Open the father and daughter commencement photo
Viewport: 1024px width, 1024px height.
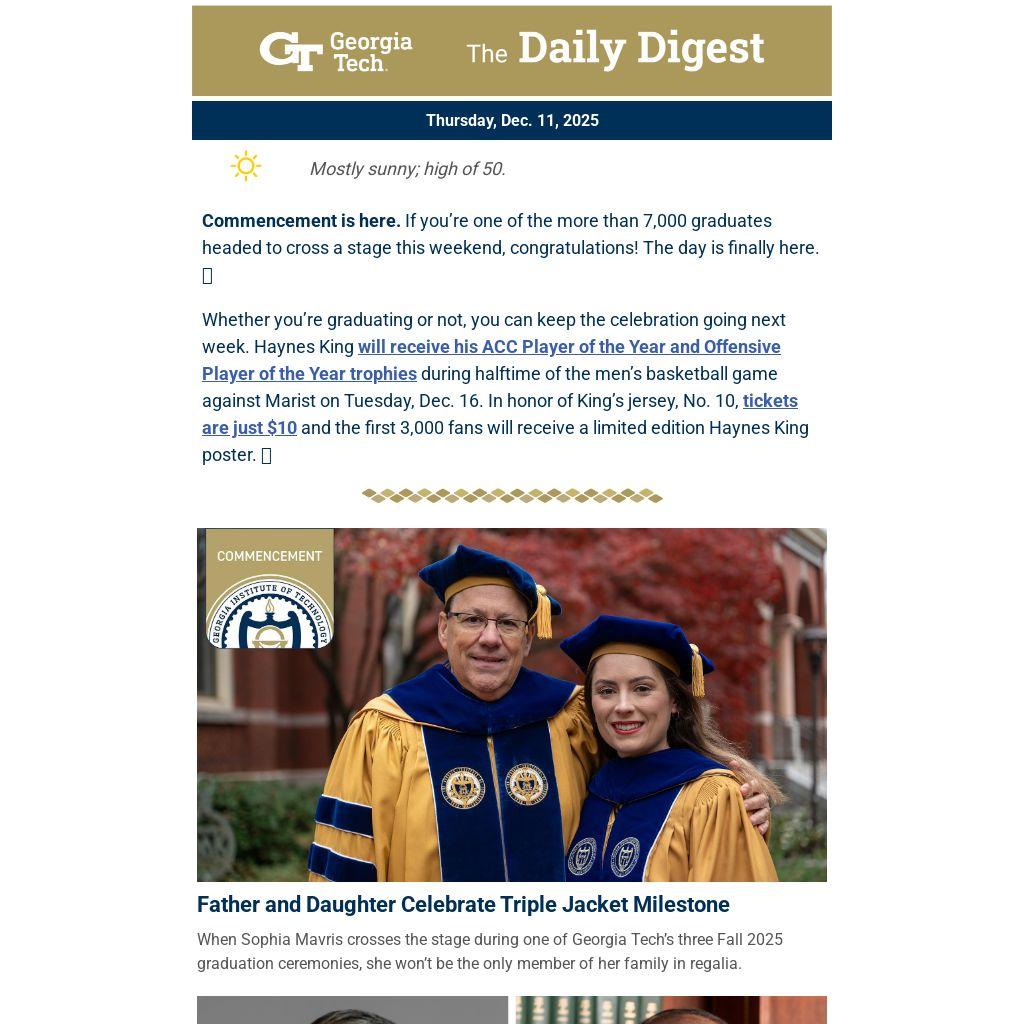point(512,705)
